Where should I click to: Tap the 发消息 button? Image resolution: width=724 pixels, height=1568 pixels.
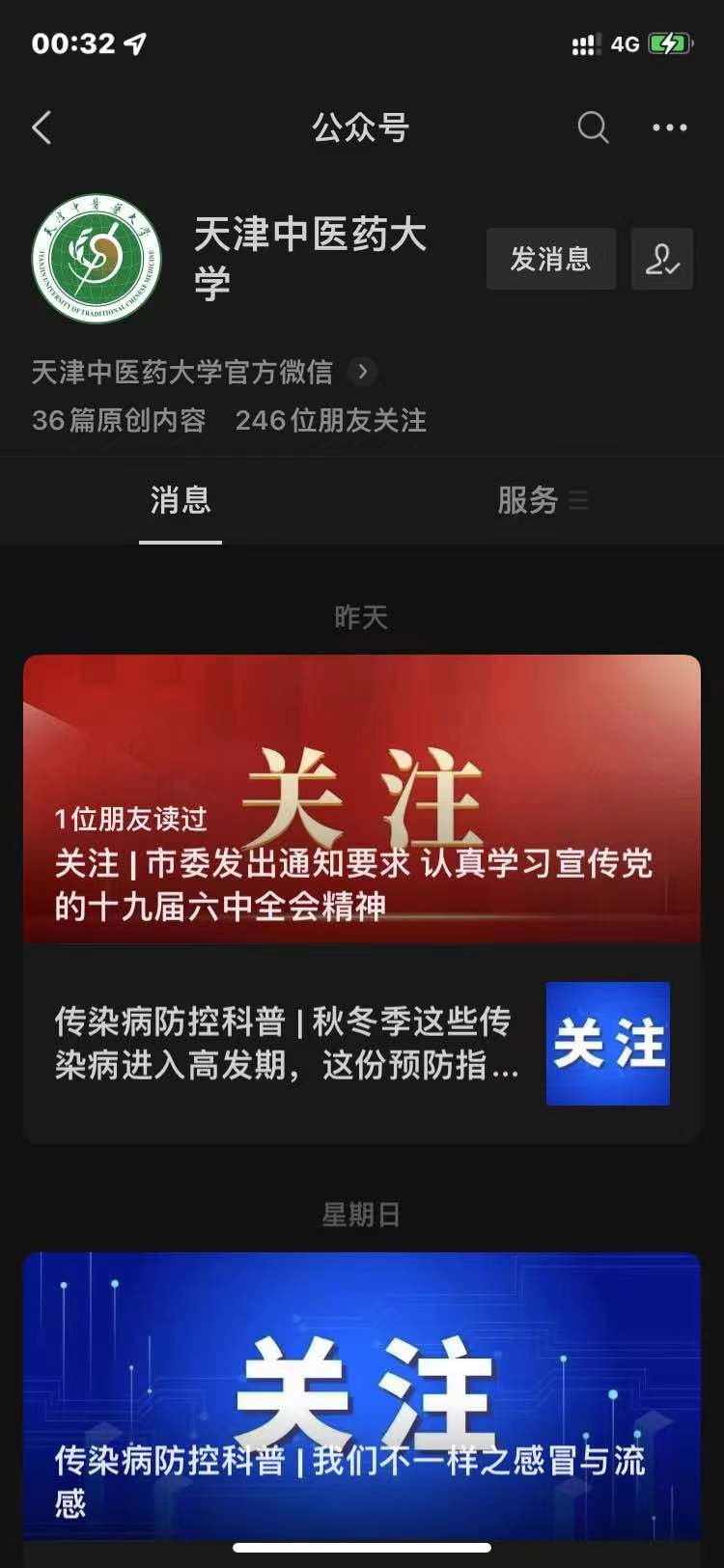click(550, 259)
